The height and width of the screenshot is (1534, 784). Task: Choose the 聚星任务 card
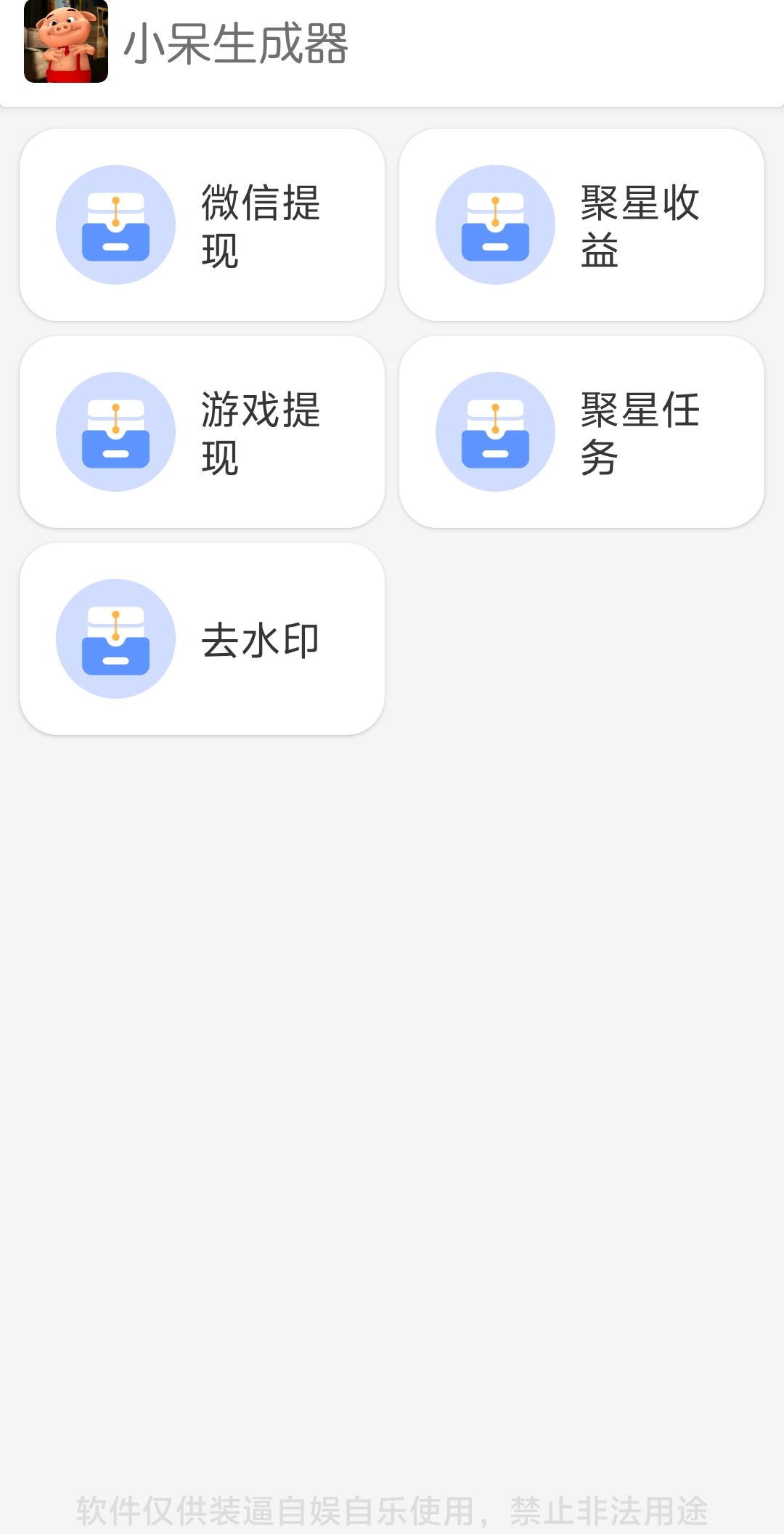pos(581,432)
